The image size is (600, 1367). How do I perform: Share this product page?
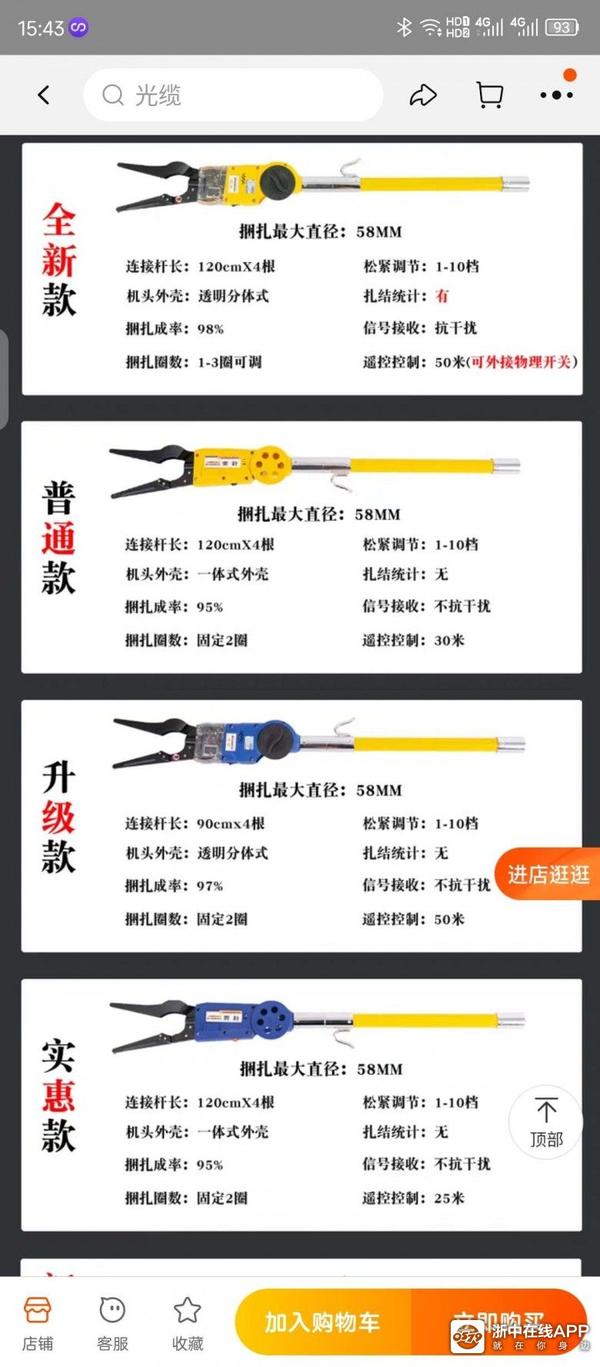coord(423,95)
